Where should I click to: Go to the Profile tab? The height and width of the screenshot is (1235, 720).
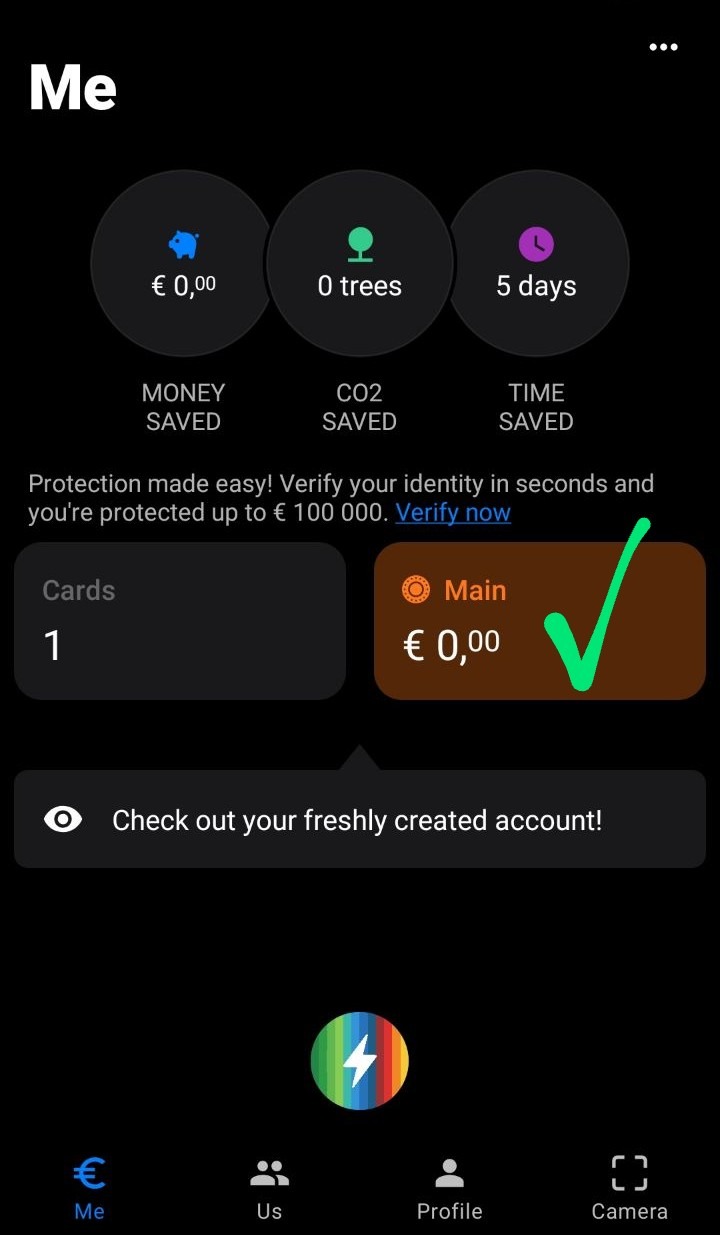pyautogui.click(x=449, y=1189)
